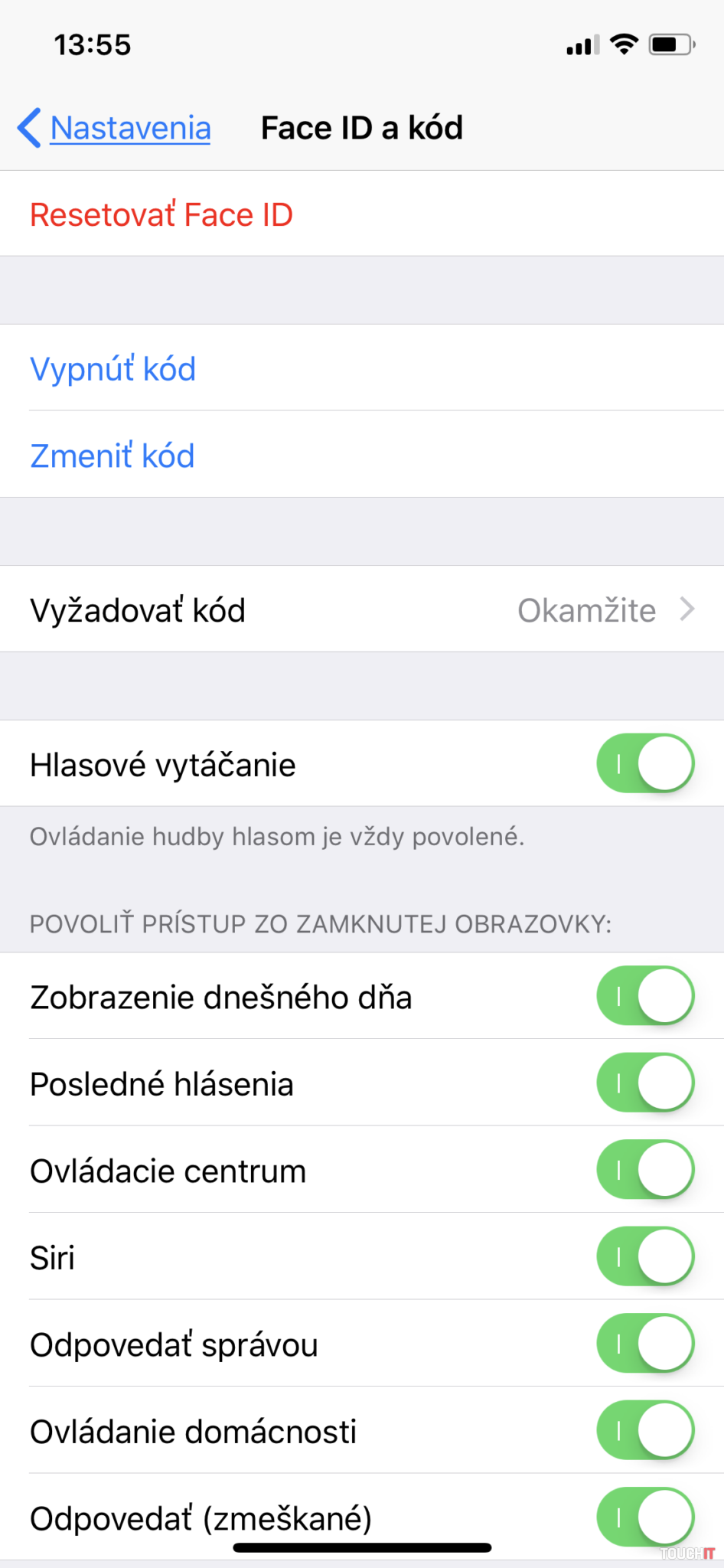Disable Hlasové vytáčanie switch
Viewport: 724px width, 1568px height.
tap(645, 764)
